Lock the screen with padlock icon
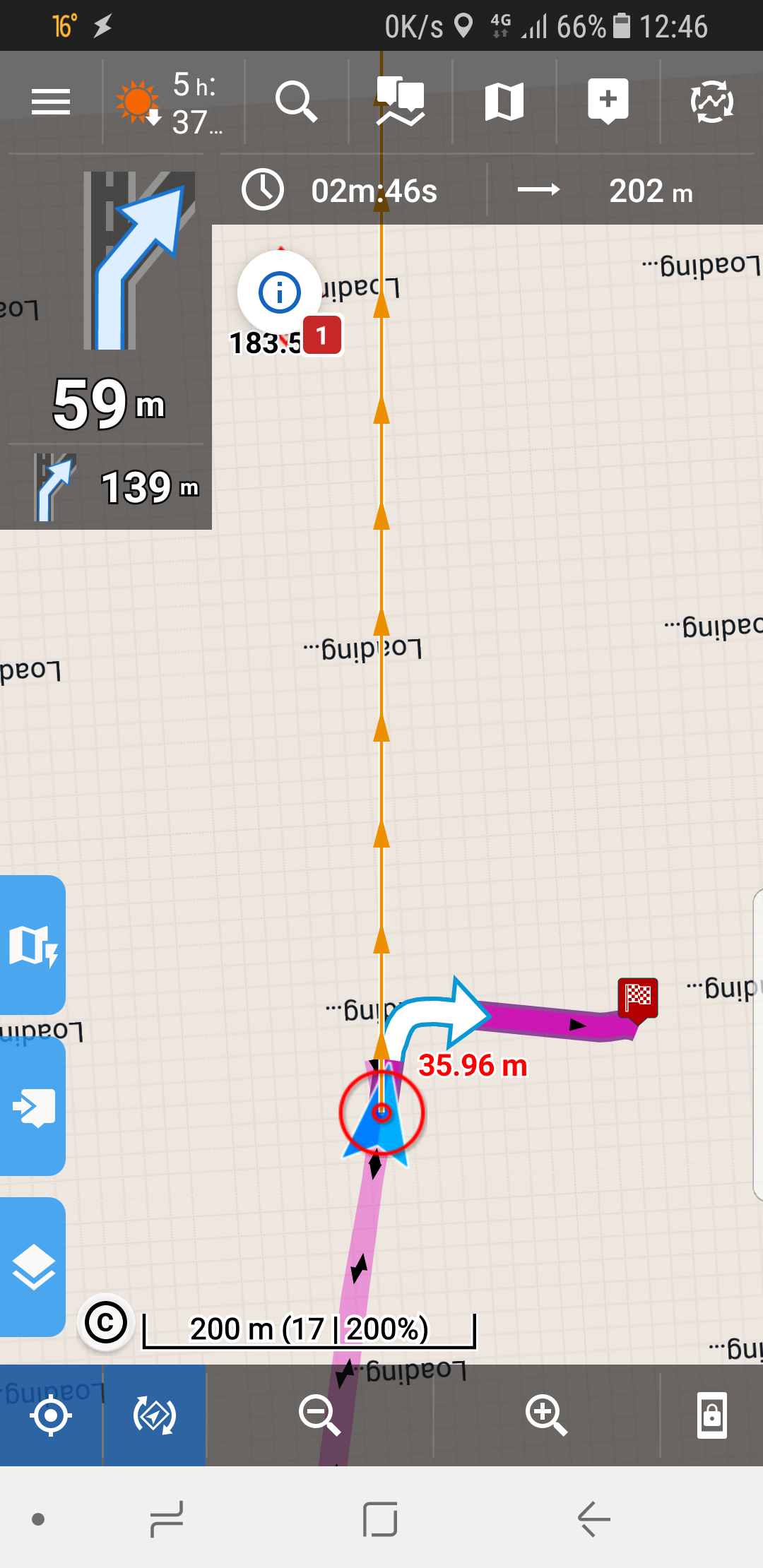This screenshot has height=1568, width=763. [x=711, y=1415]
